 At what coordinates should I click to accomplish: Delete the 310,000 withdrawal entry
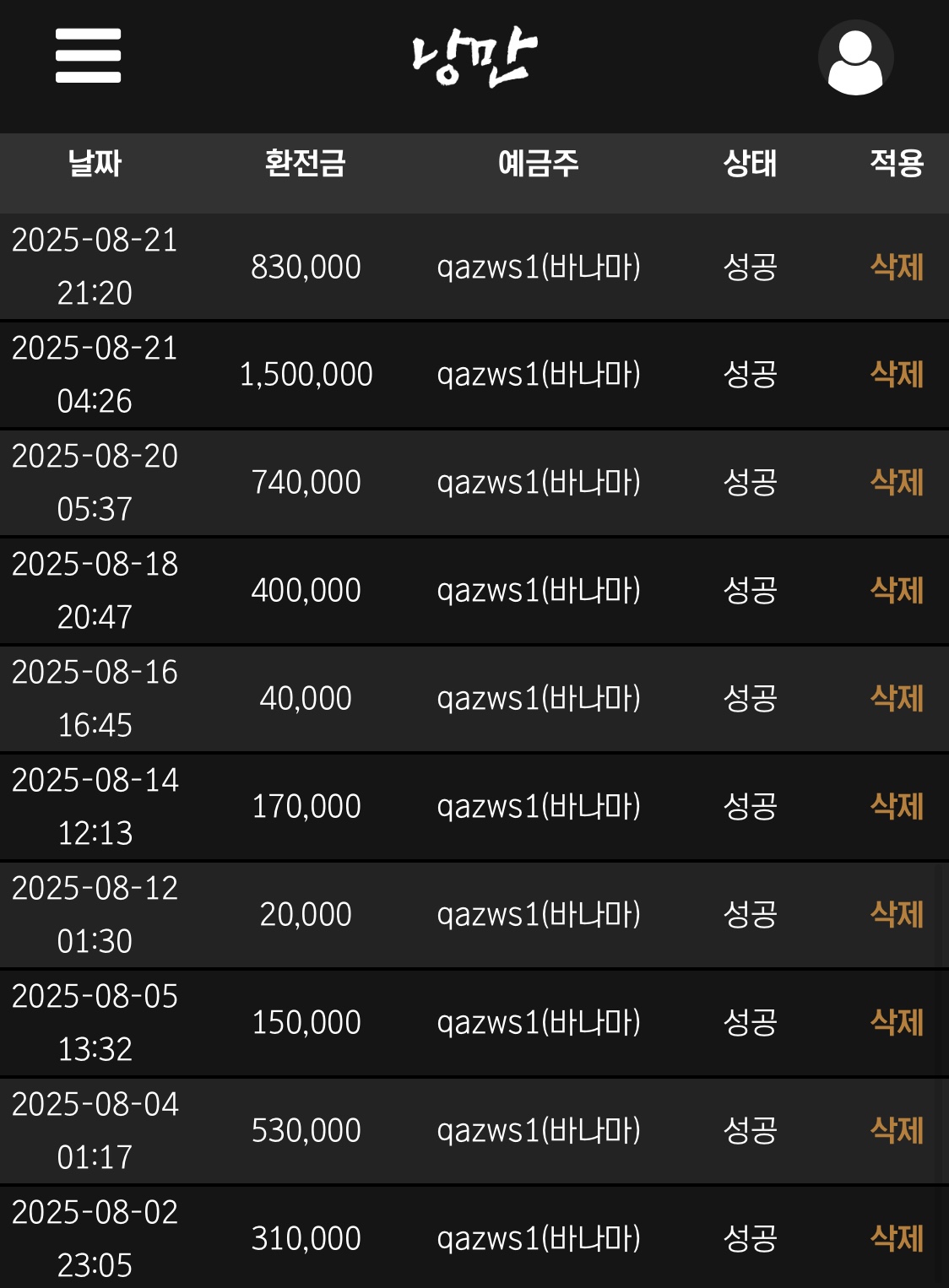pyautogui.click(x=897, y=1238)
